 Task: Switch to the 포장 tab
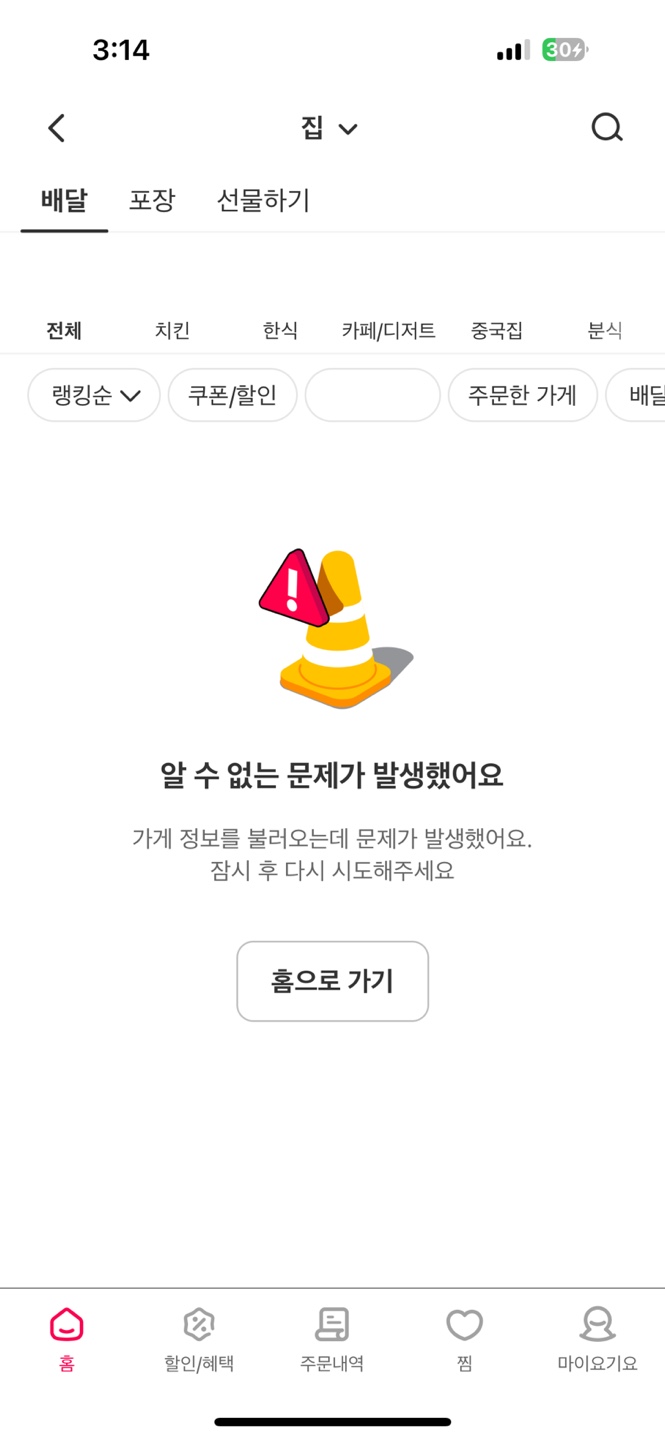tap(152, 200)
